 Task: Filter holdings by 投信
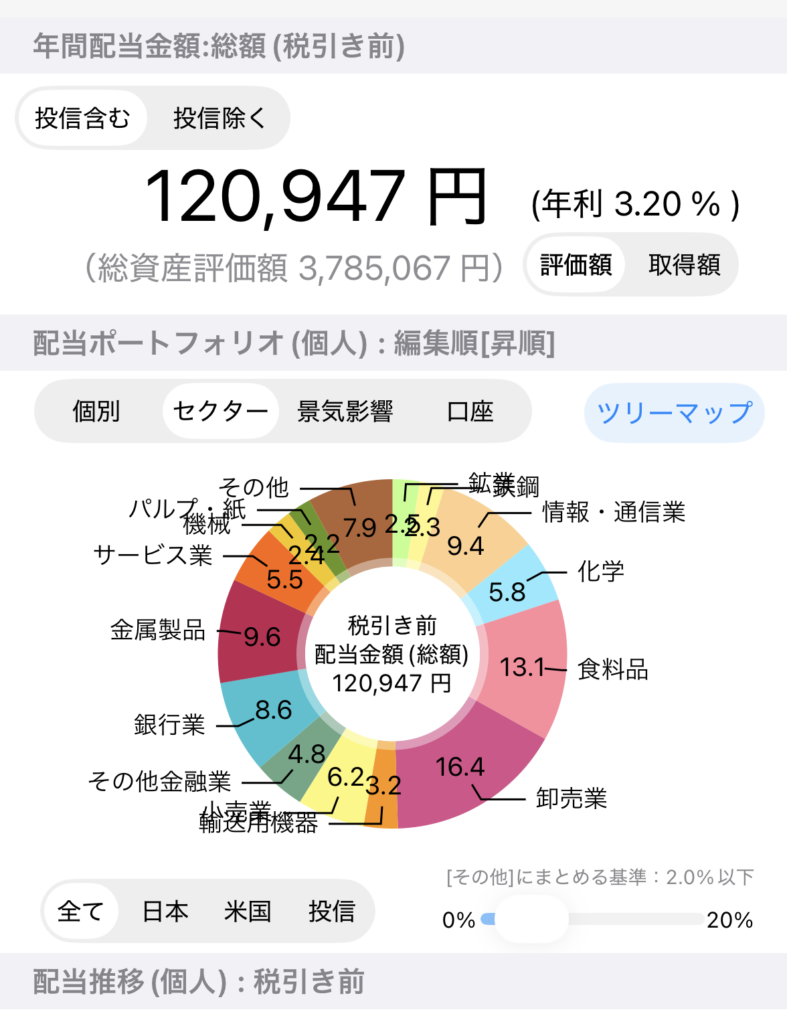click(x=330, y=911)
